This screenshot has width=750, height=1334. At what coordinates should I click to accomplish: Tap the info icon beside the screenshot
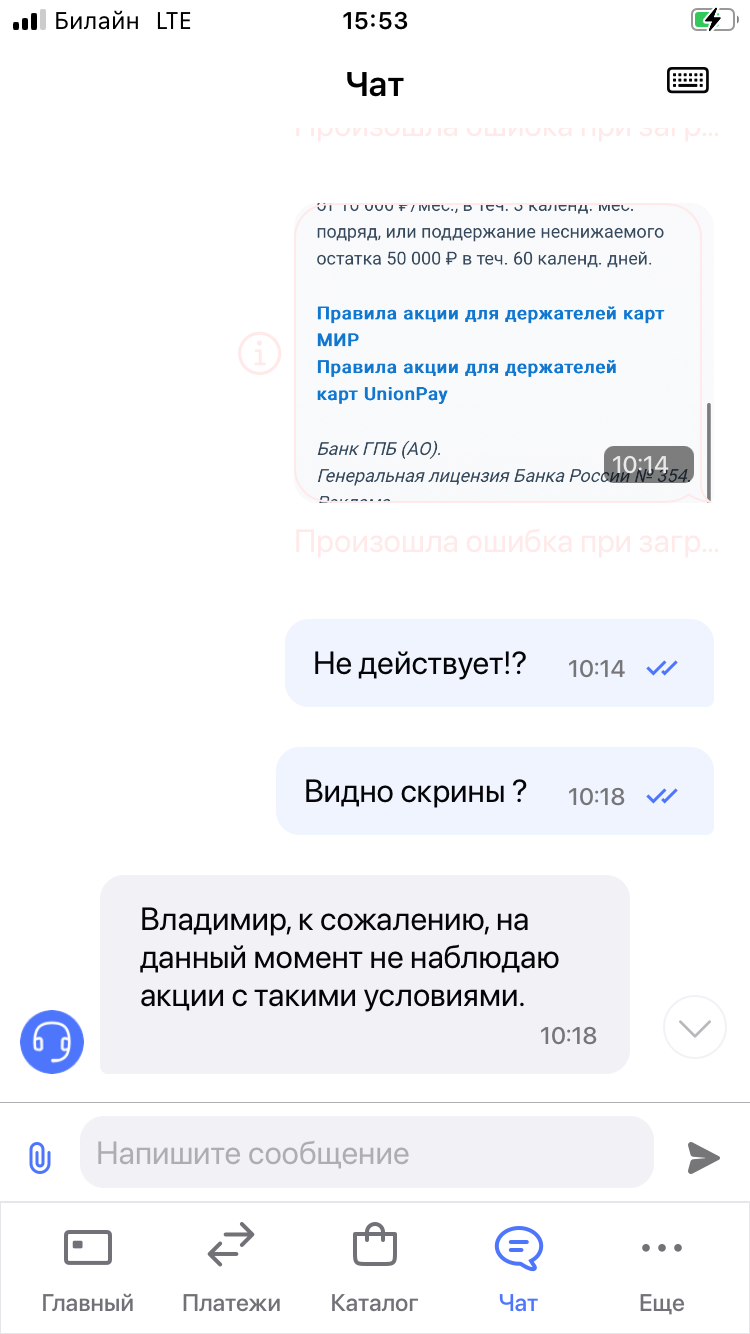pyautogui.click(x=260, y=353)
